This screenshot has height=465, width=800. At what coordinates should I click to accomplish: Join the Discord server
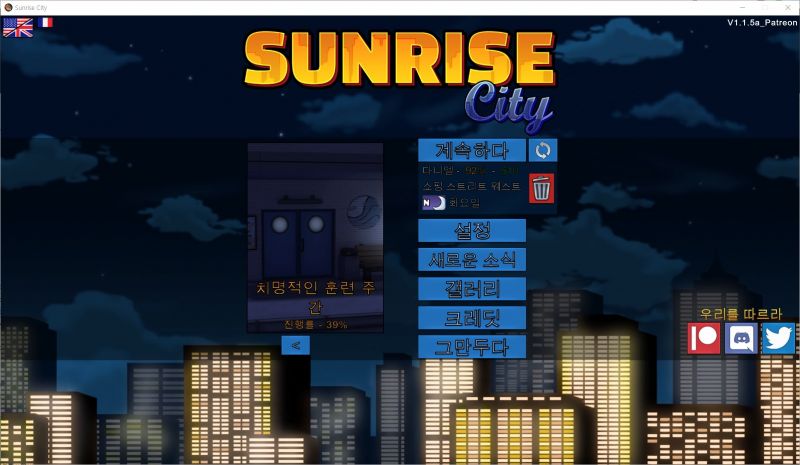tap(741, 338)
